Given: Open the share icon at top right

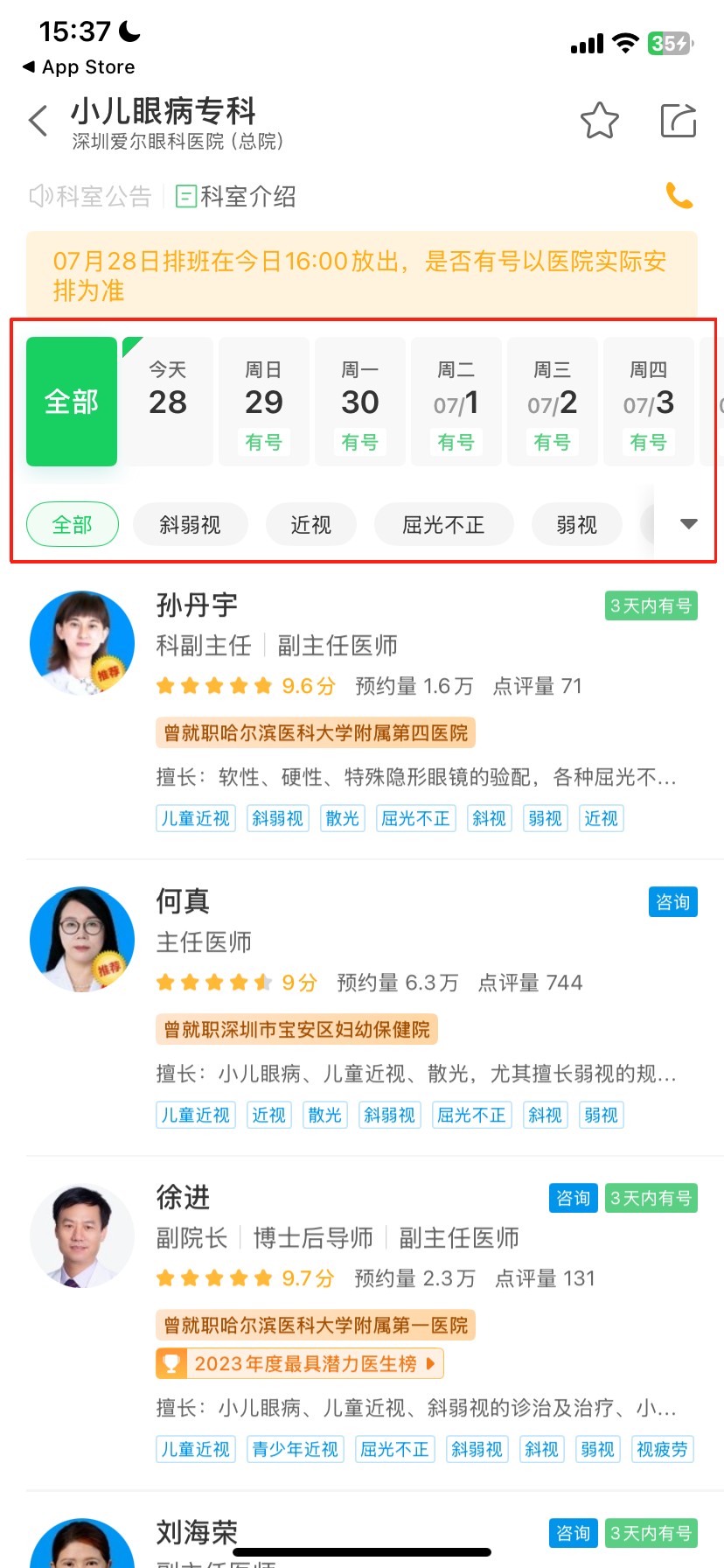Looking at the screenshot, I should point(678,121).
